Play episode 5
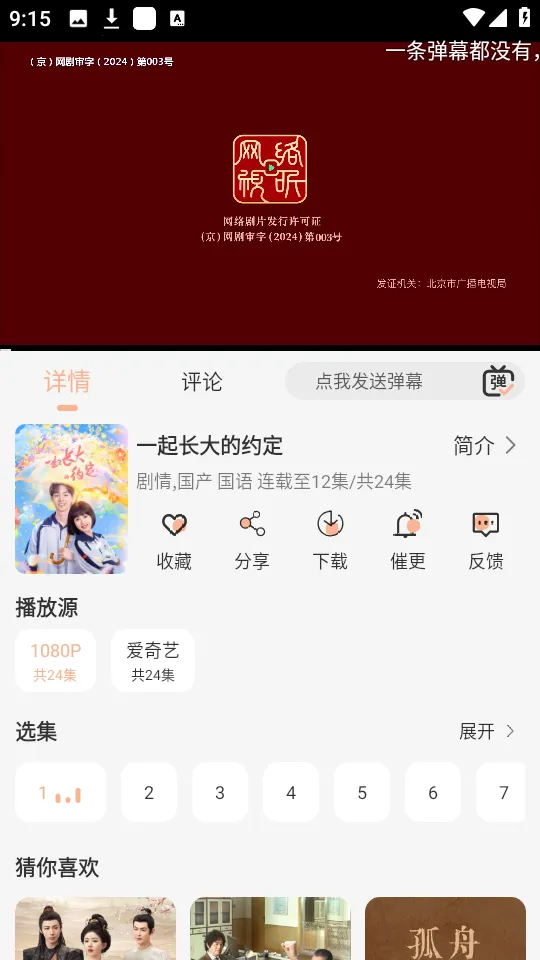The width and height of the screenshot is (540, 960). (362, 792)
